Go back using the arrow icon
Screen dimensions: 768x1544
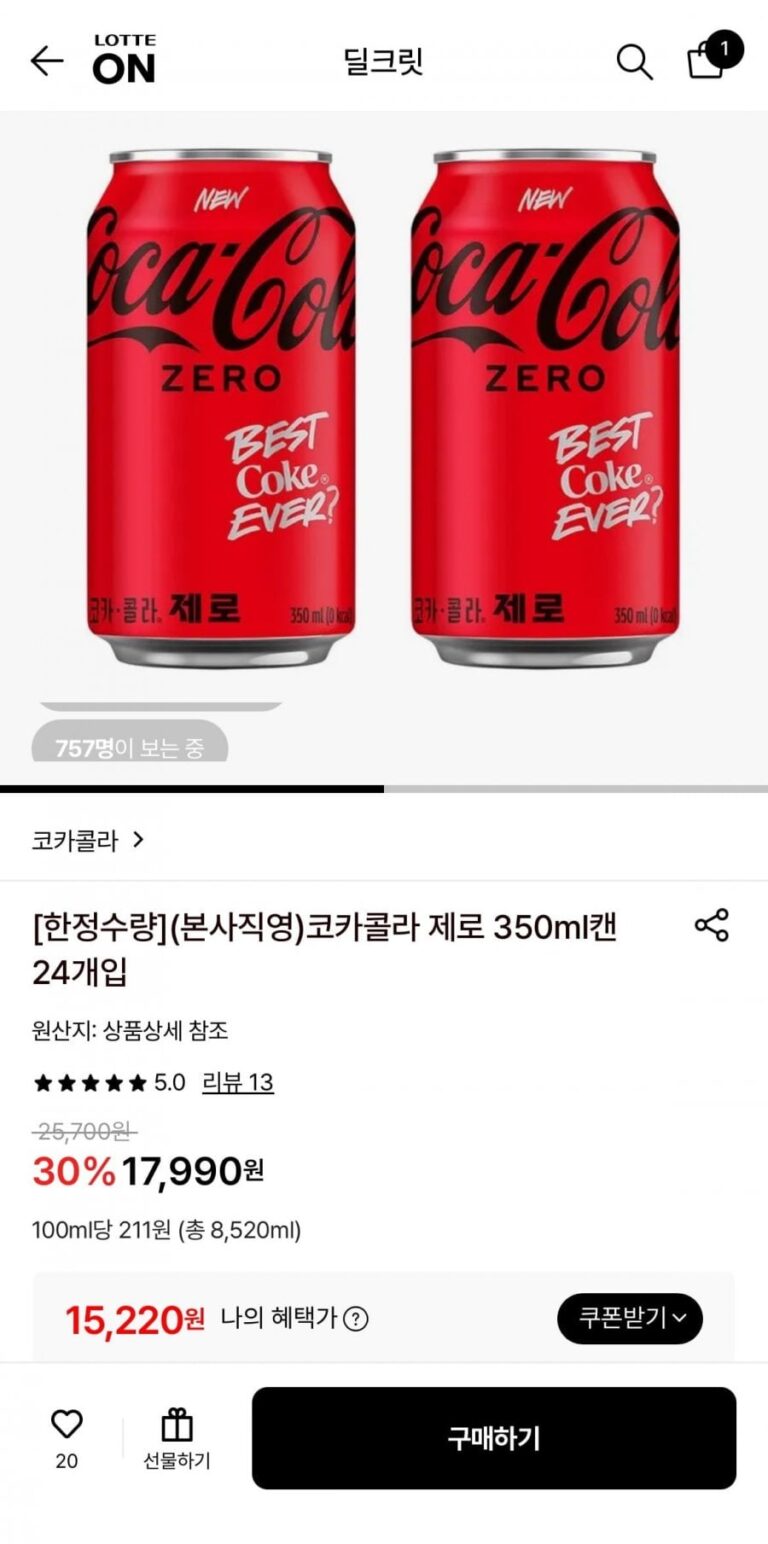pyautogui.click(x=46, y=61)
